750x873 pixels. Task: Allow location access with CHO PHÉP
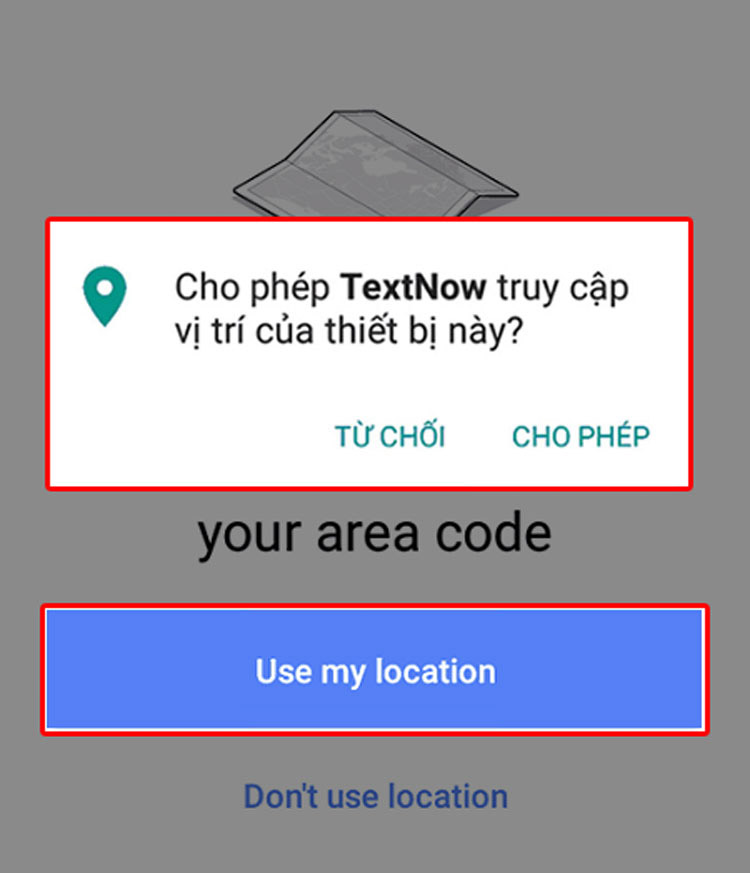coord(580,437)
